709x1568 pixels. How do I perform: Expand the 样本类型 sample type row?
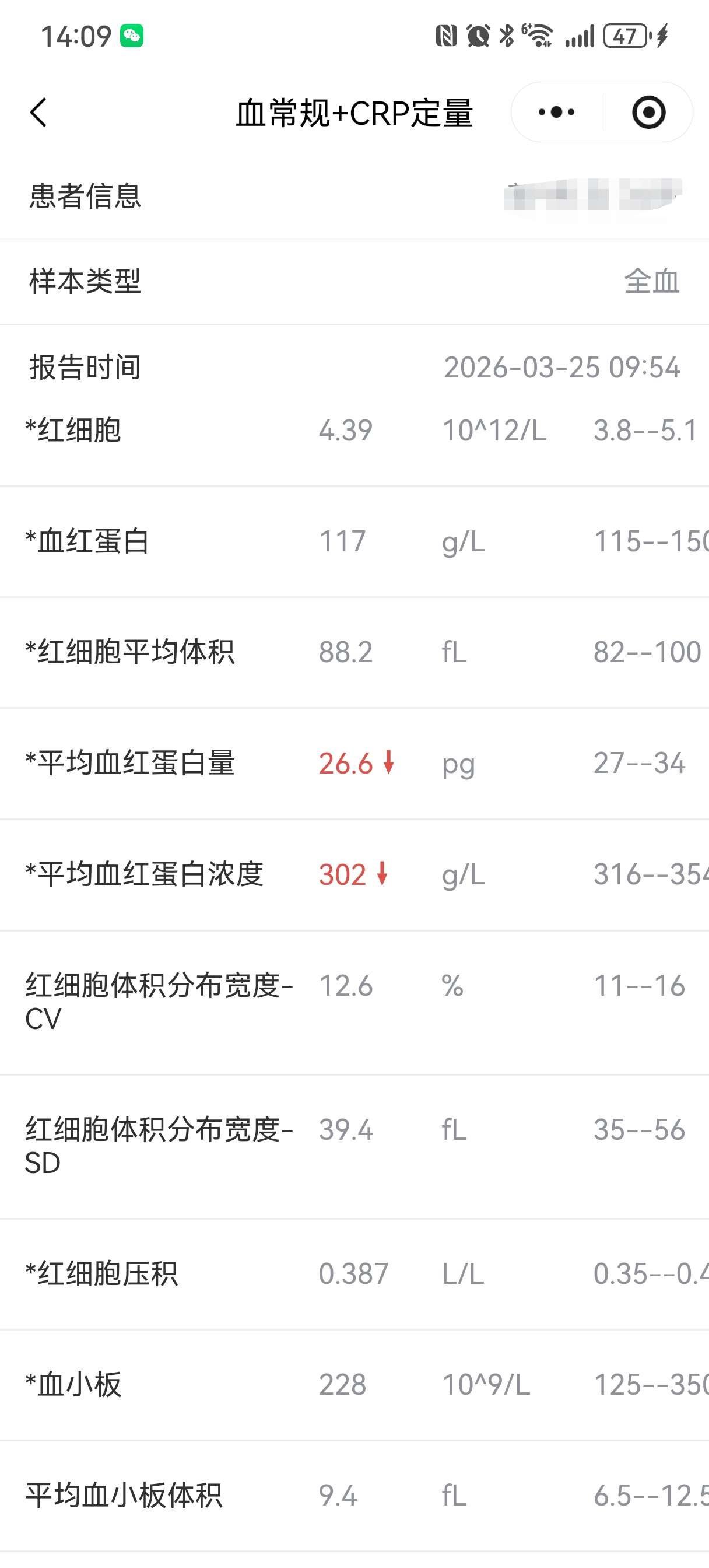(x=85, y=281)
